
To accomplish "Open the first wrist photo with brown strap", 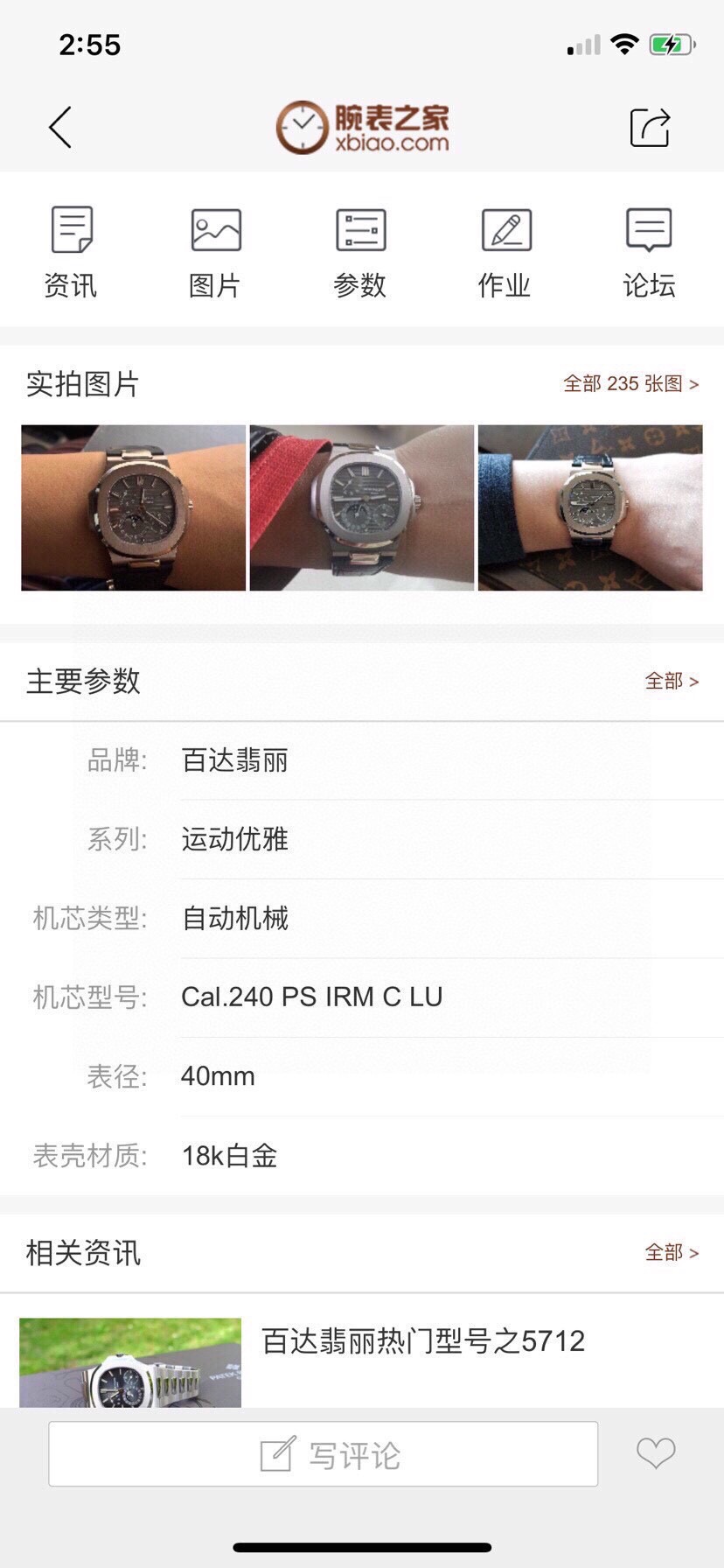I will pos(133,507).
